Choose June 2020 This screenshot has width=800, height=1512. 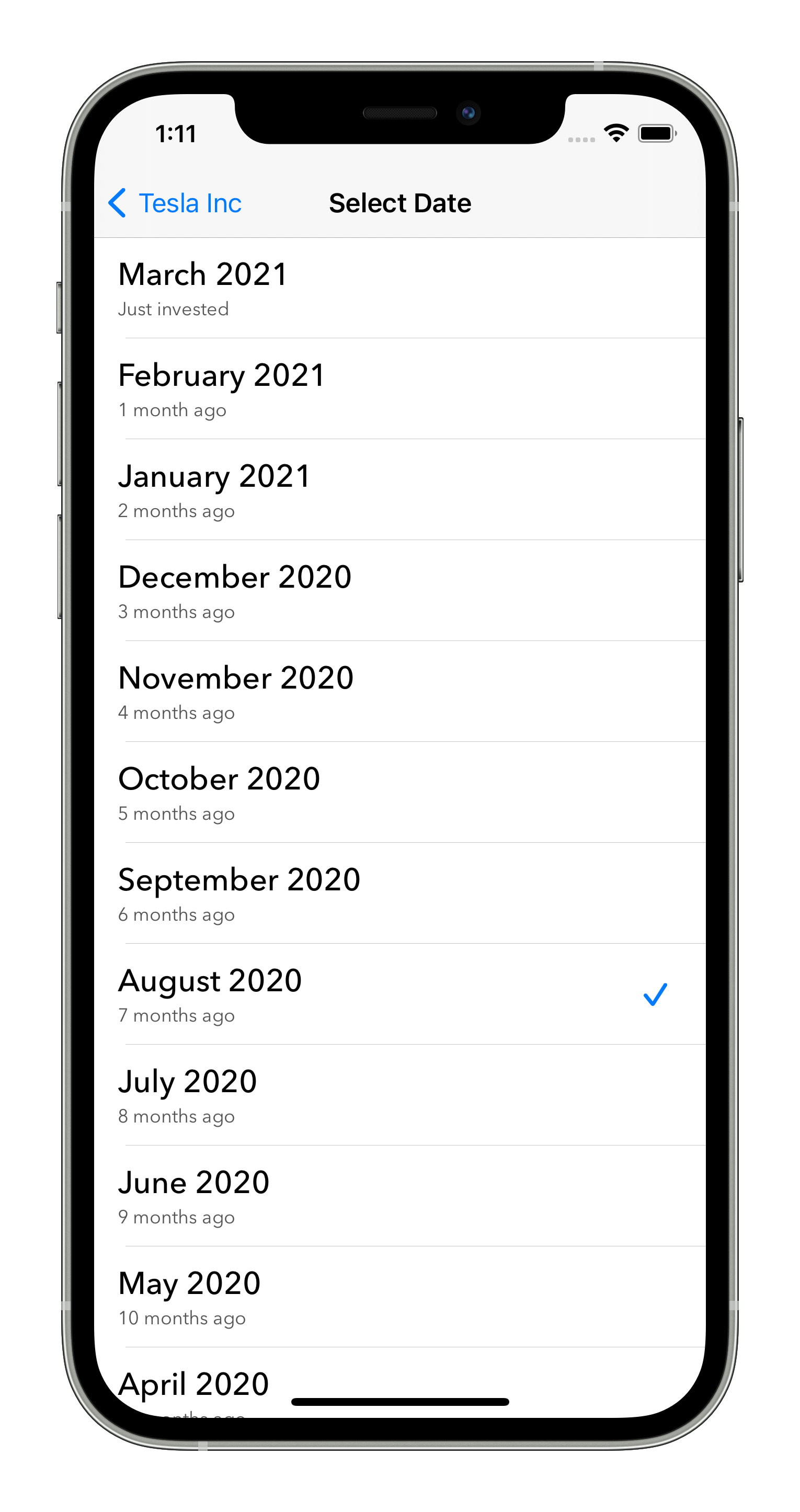pyautogui.click(x=399, y=1197)
